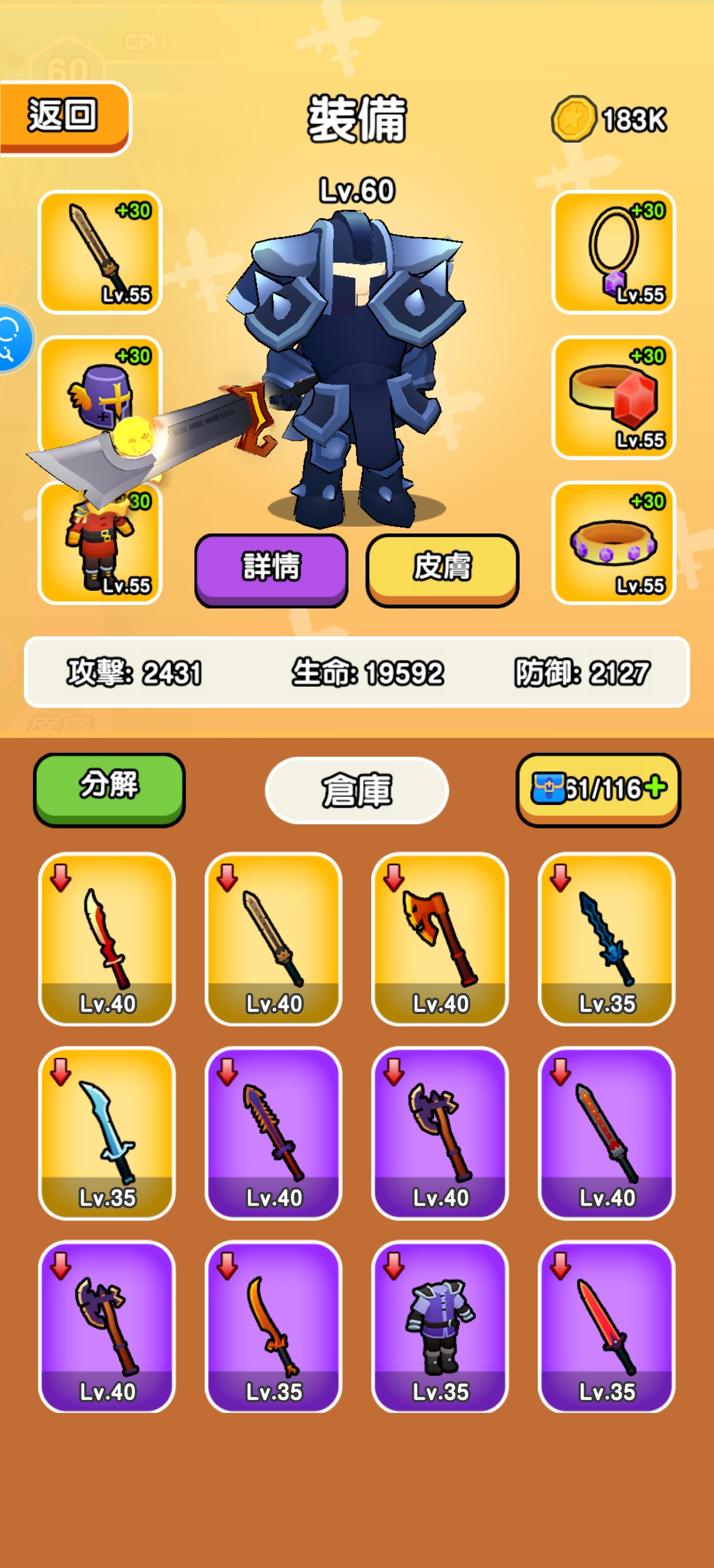Image resolution: width=714 pixels, height=1568 pixels.
Task: Select the equipped purple helmet slot
Action: point(100,390)
